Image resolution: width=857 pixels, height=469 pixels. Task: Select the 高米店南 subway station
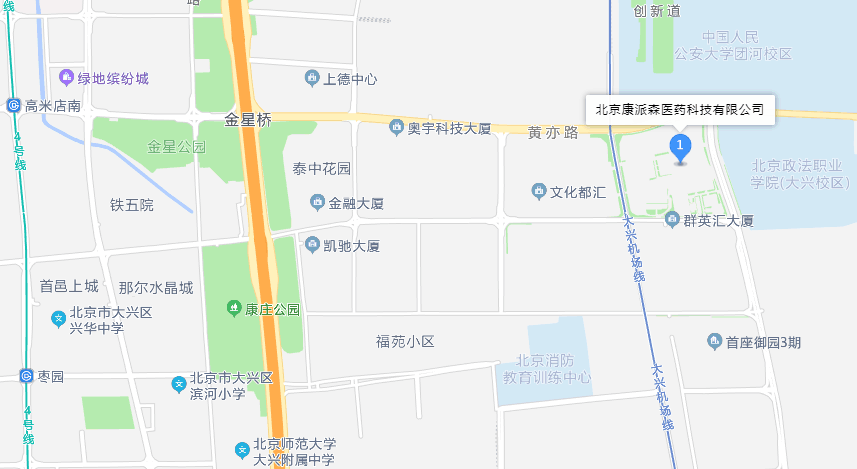(13, 105)
